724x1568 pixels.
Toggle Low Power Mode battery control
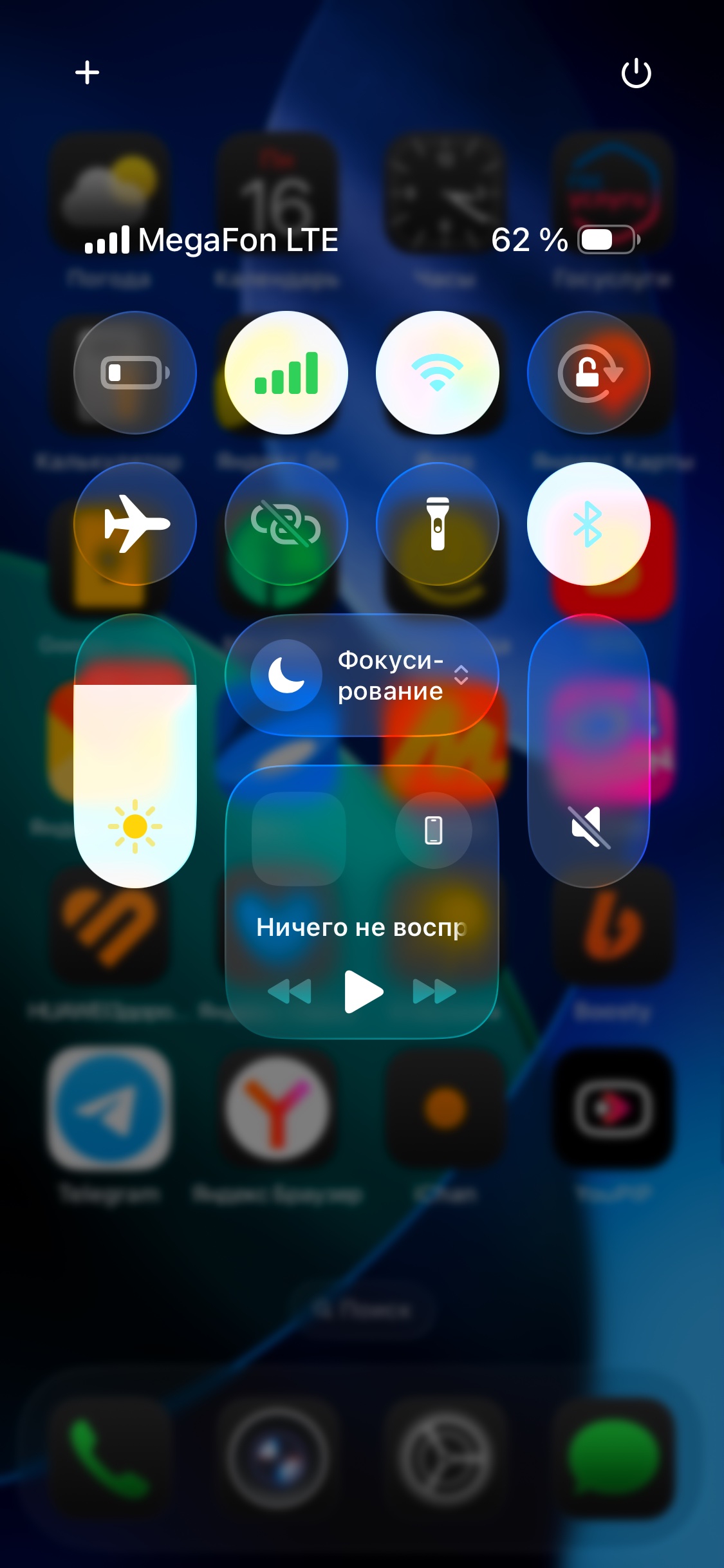tap(135, 373)
